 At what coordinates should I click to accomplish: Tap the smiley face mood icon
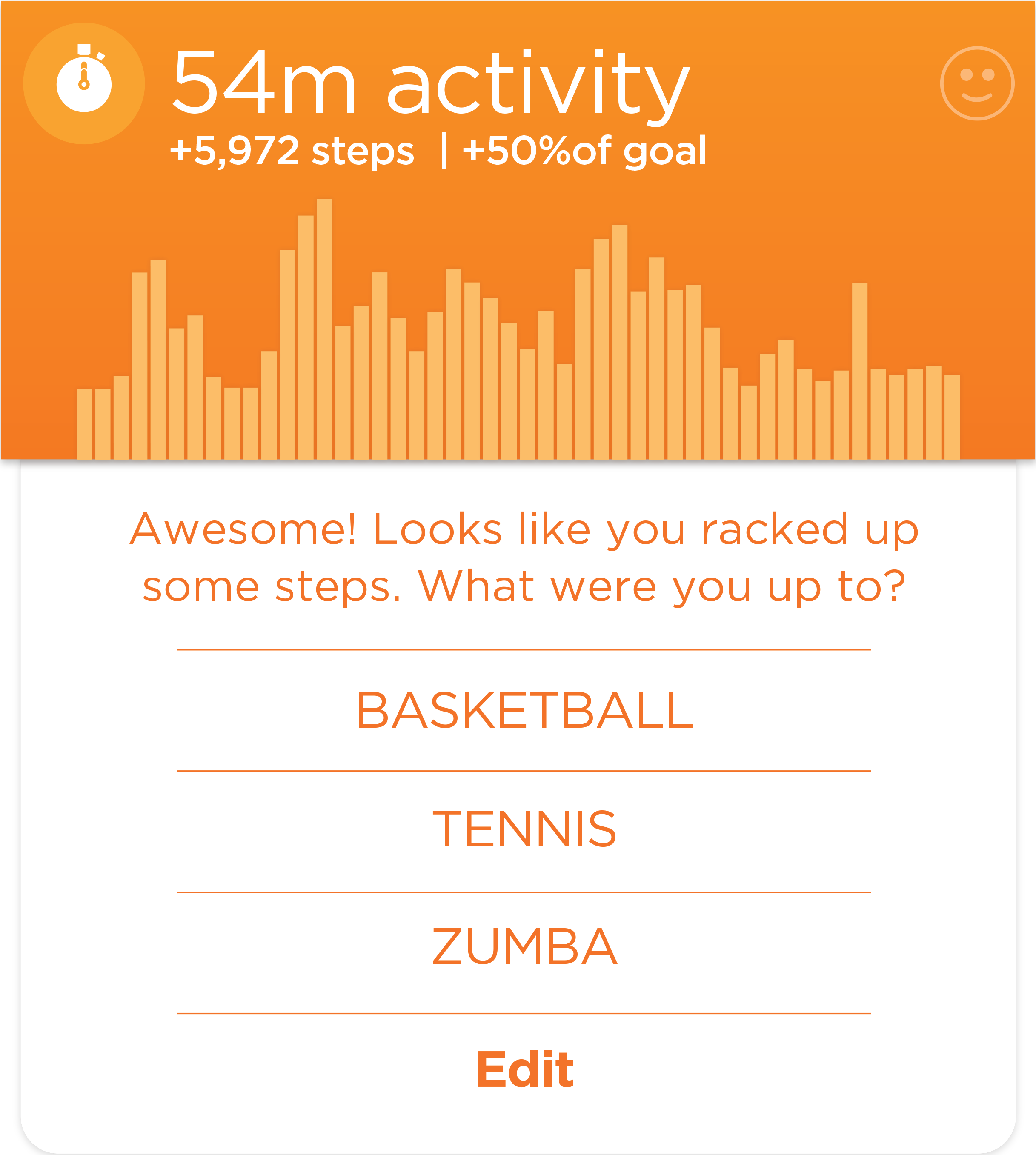977,84
